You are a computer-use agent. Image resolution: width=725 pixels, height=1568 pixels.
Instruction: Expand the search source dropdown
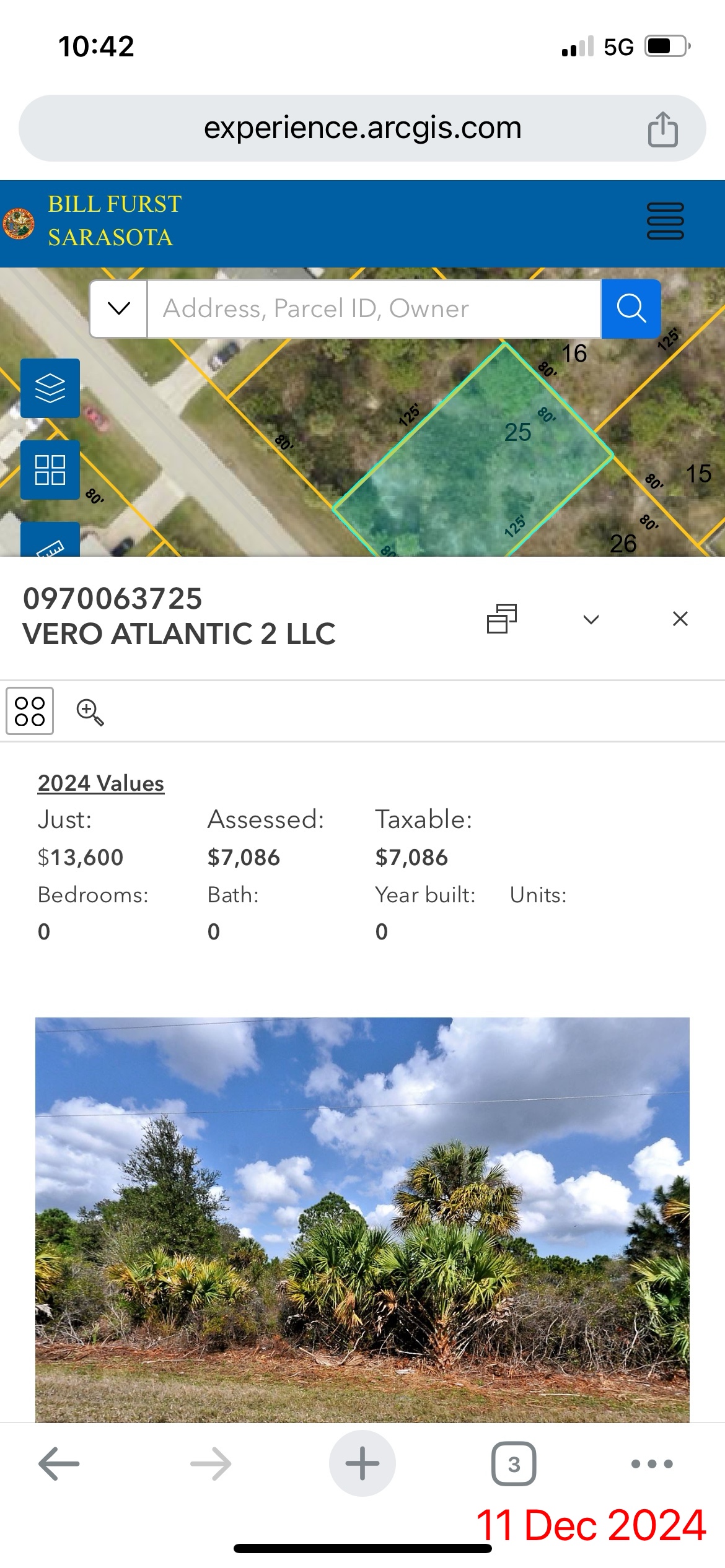tap(119, 308)
